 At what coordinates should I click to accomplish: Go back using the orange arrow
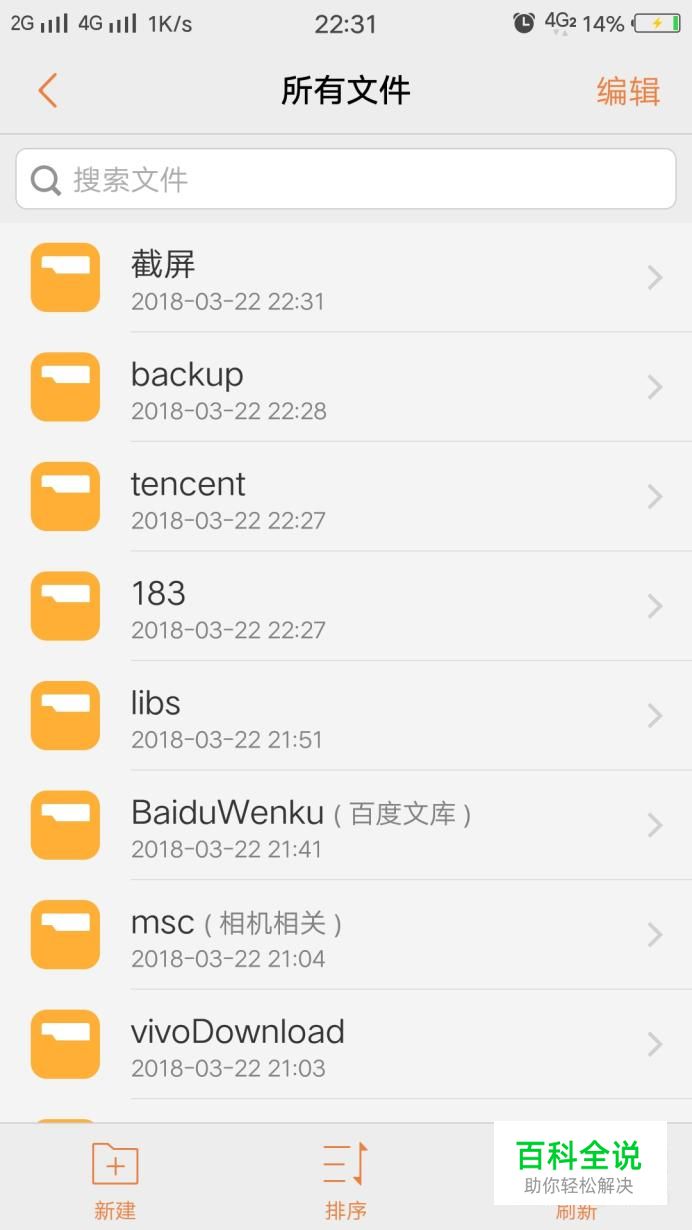click(47, 91)
